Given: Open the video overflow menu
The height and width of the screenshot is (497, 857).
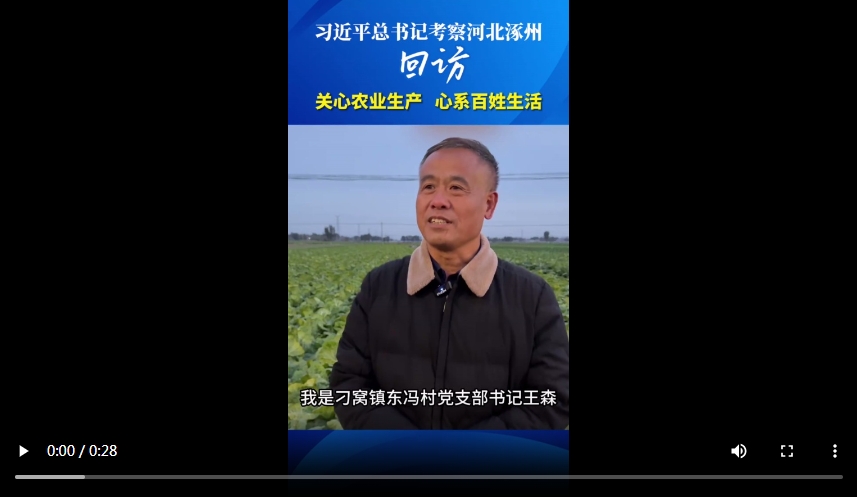Looking at the screenshot, I should 835,451.
